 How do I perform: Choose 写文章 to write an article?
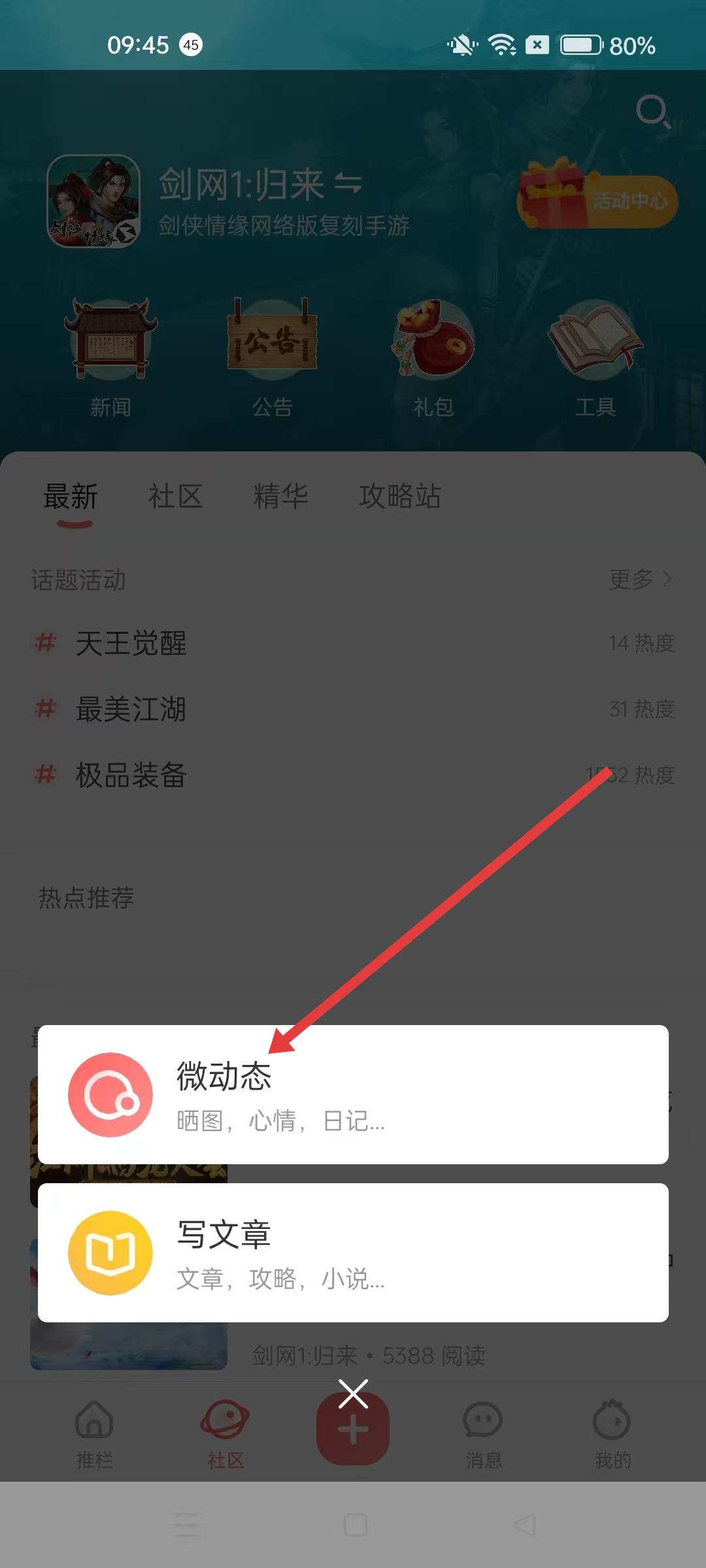353,1252
